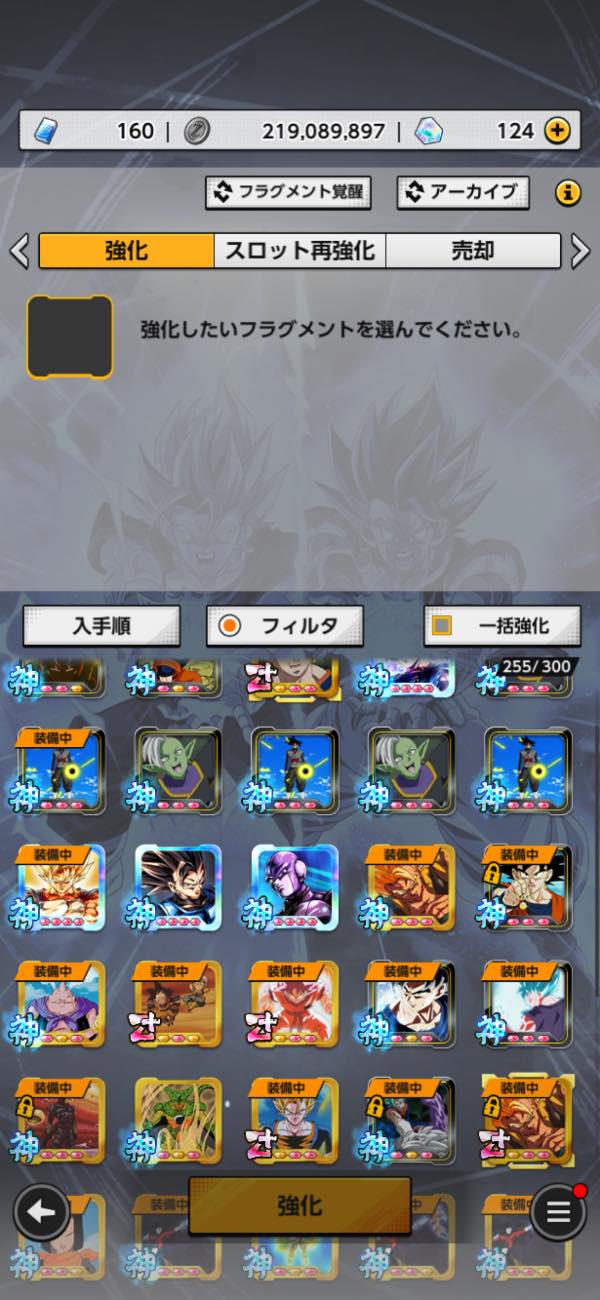Tap the plus icon to add crystals
The width and height of the screenshot is (600, 1300).
pyautogui.click(x=557, y=130)
